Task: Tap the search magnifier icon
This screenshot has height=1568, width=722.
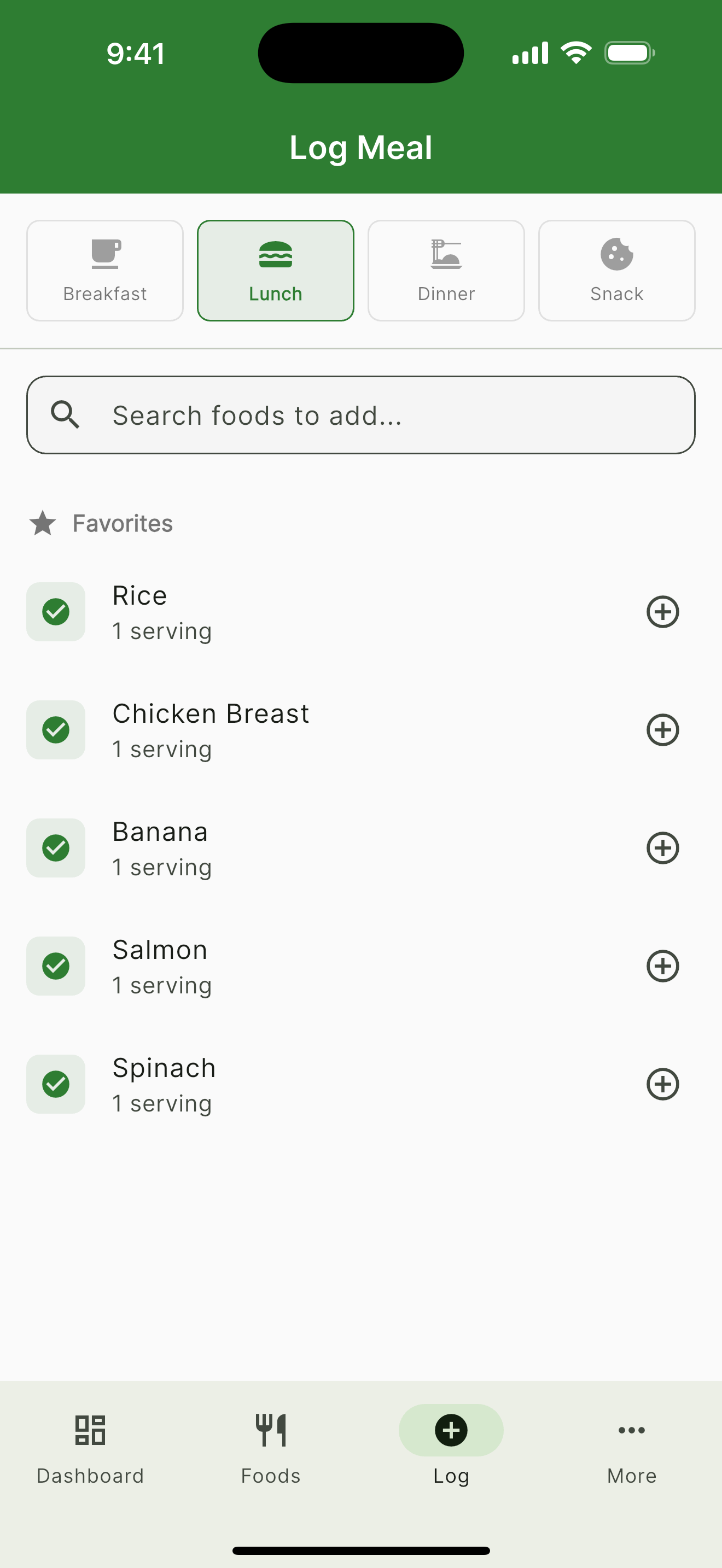Action: [x=66, y=414]
